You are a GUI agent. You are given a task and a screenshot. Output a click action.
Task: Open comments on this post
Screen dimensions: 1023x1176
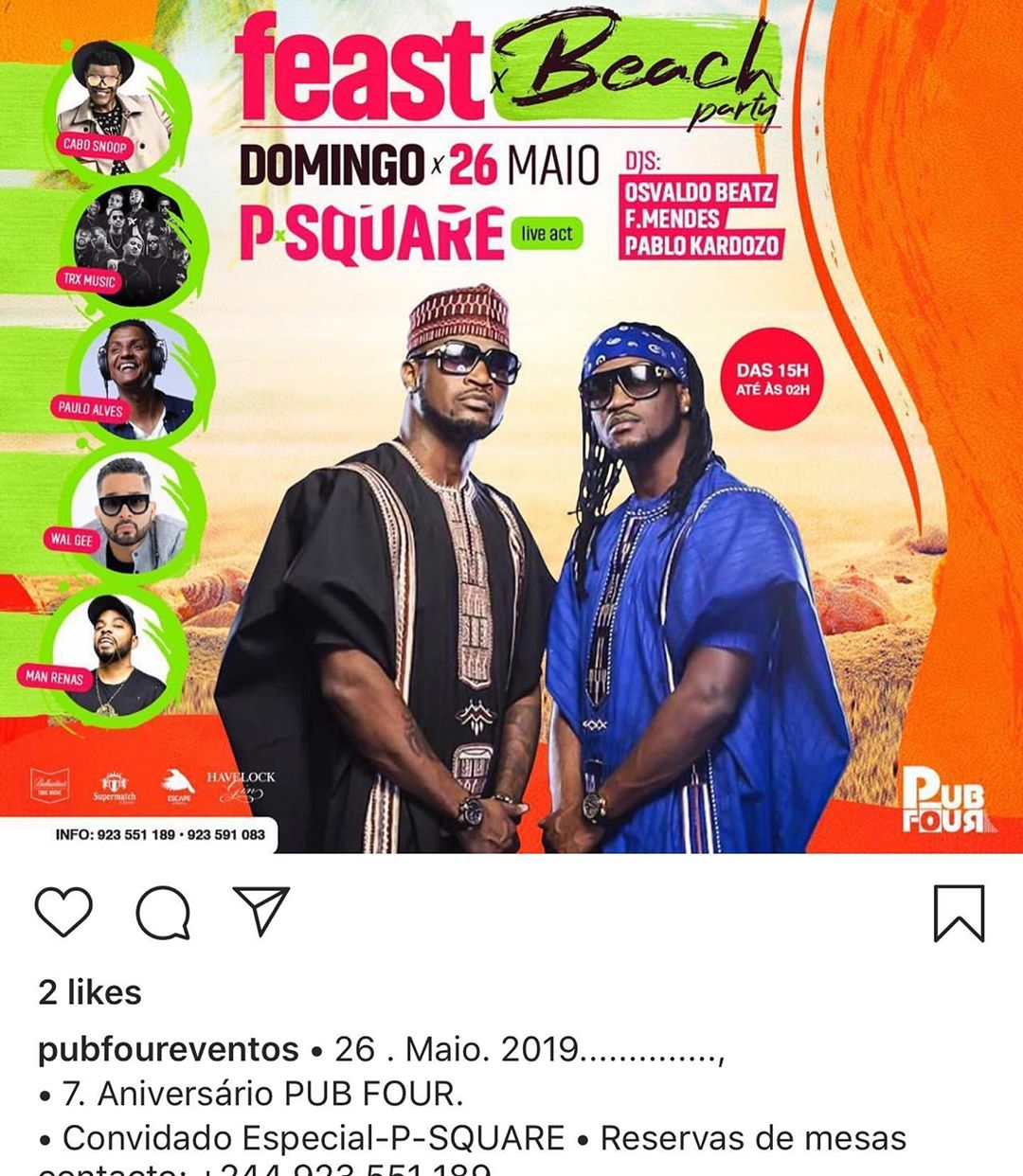[x=163, y=914]
